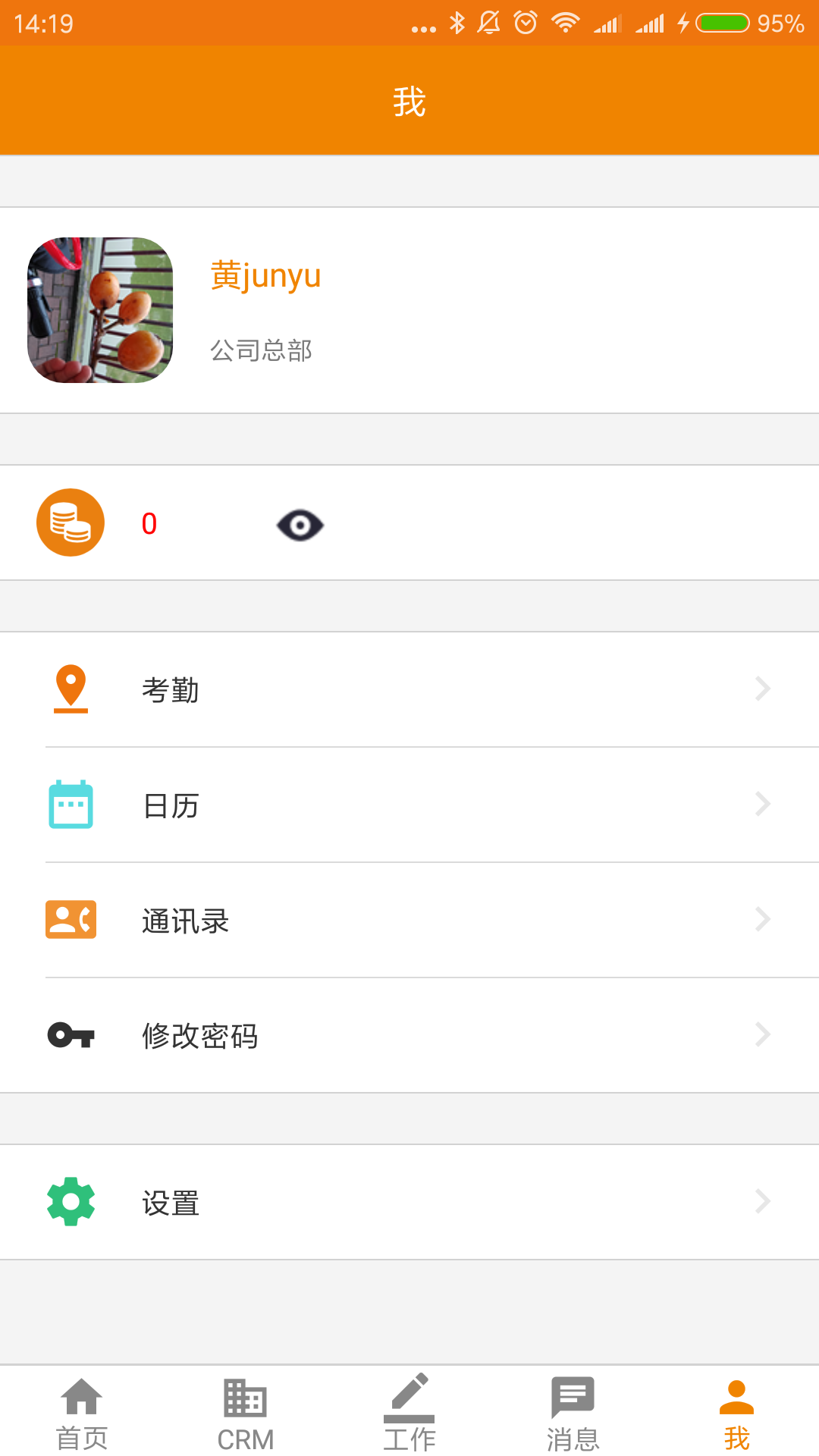819x1456 pixels.
Task: Expand the 考勤 row chevron
Action: [762, 689]
